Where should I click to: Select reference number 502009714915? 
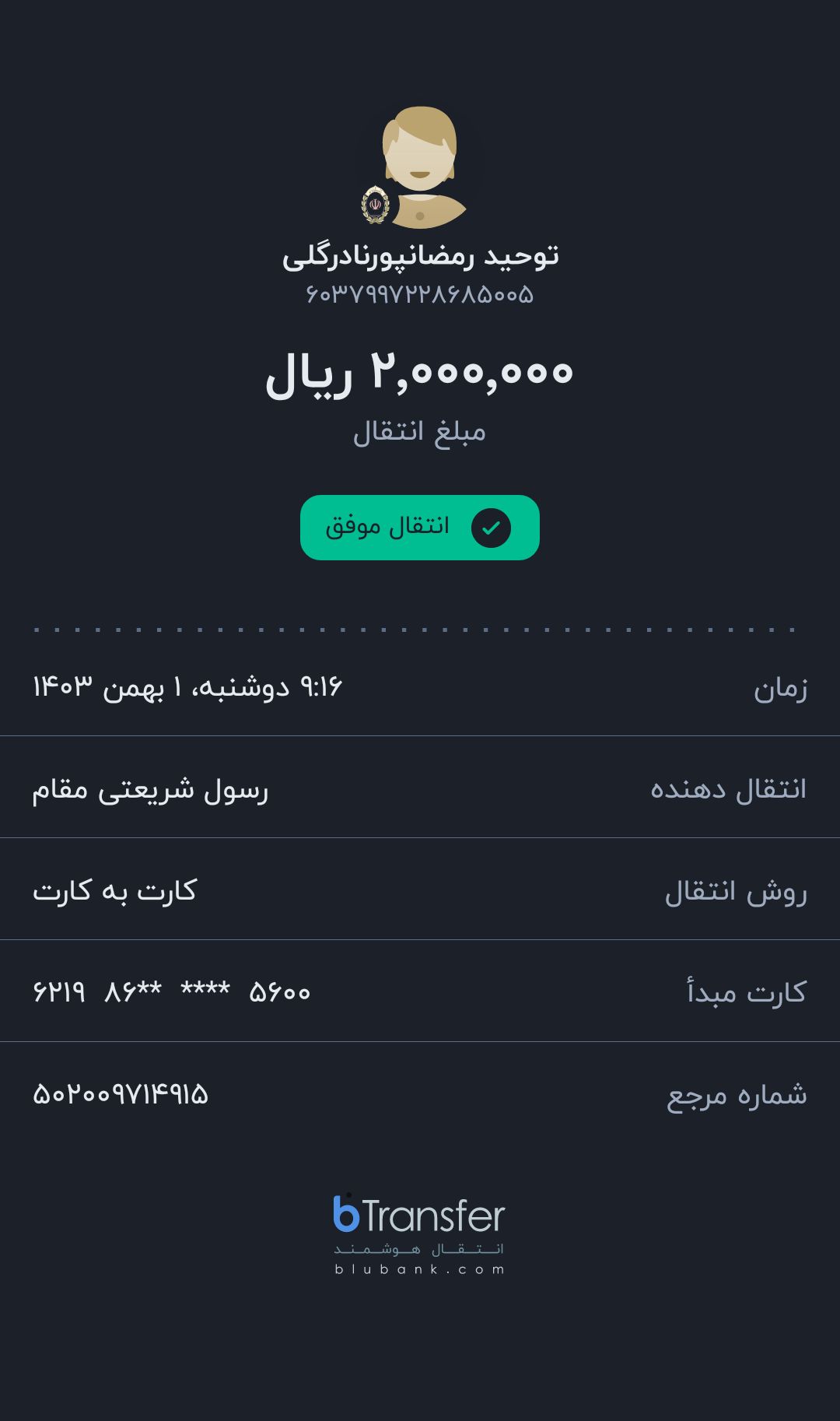tap(121, 1093)
